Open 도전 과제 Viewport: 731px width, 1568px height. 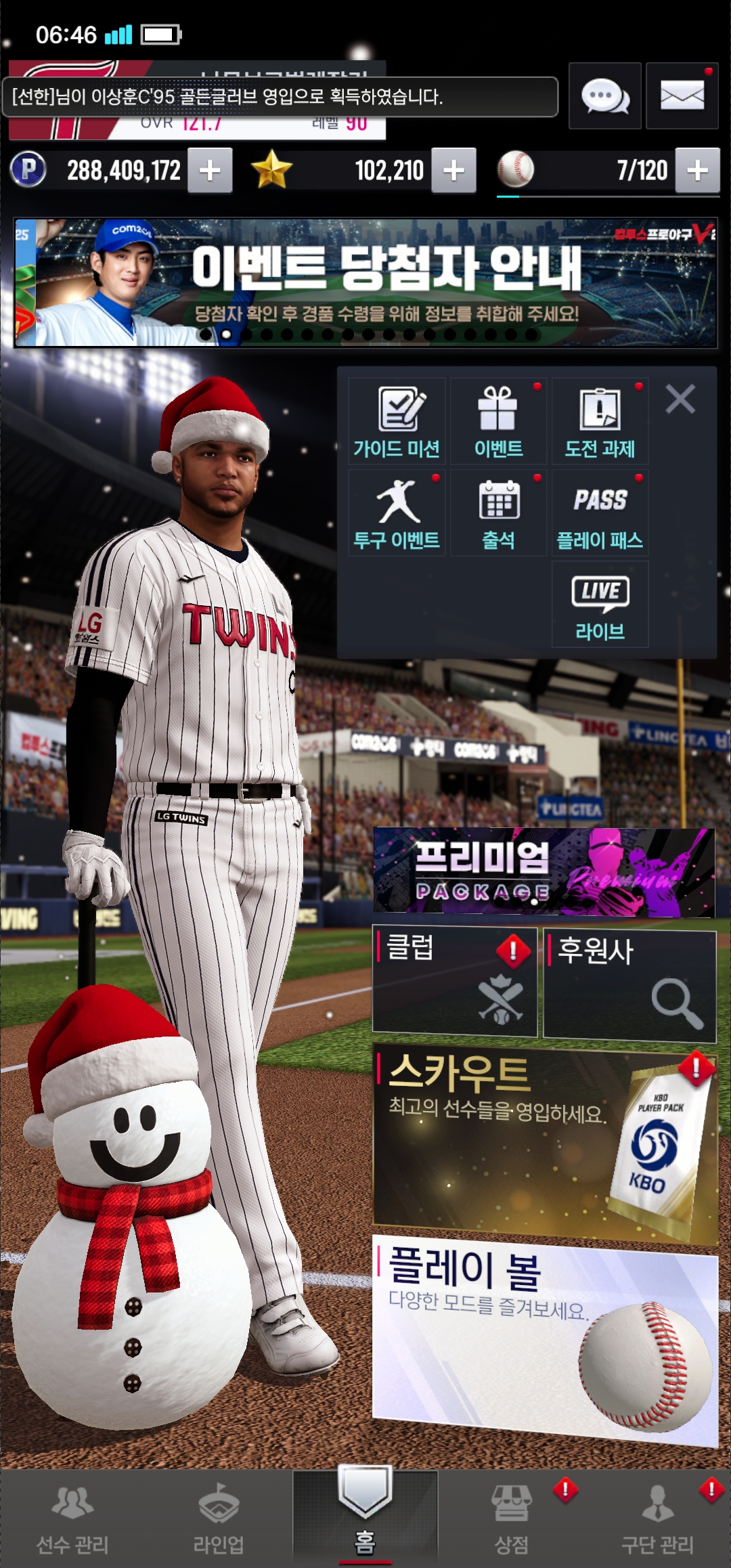[x=600, y=421]
